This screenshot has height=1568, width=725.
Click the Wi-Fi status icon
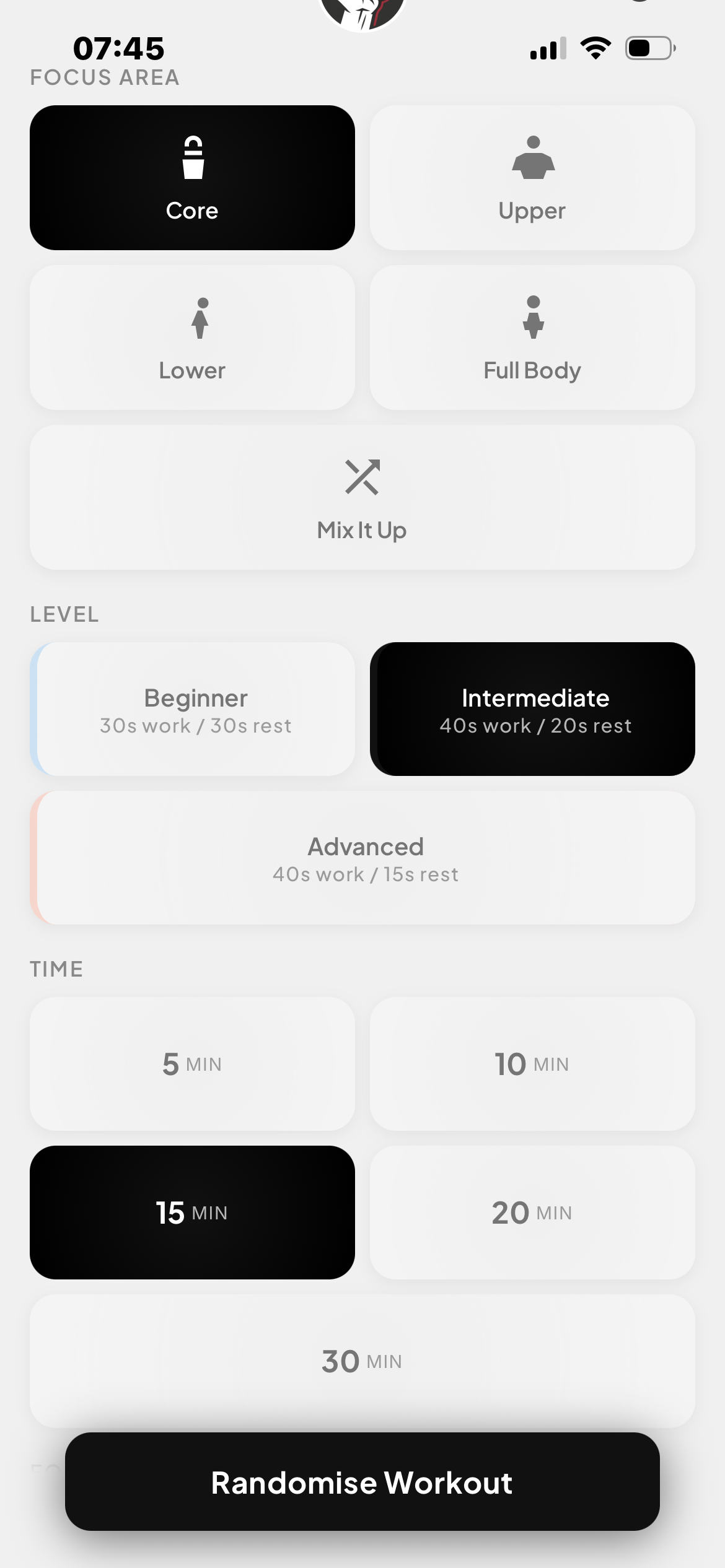tap(595, 48)
